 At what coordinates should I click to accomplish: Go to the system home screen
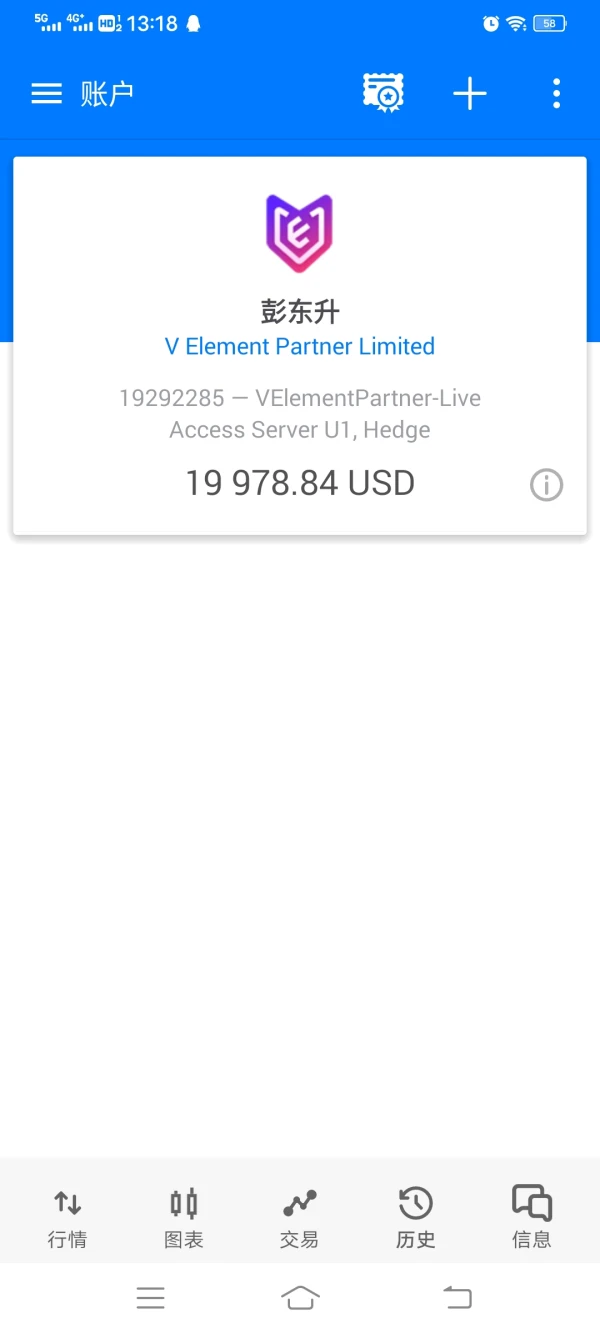300,1298
